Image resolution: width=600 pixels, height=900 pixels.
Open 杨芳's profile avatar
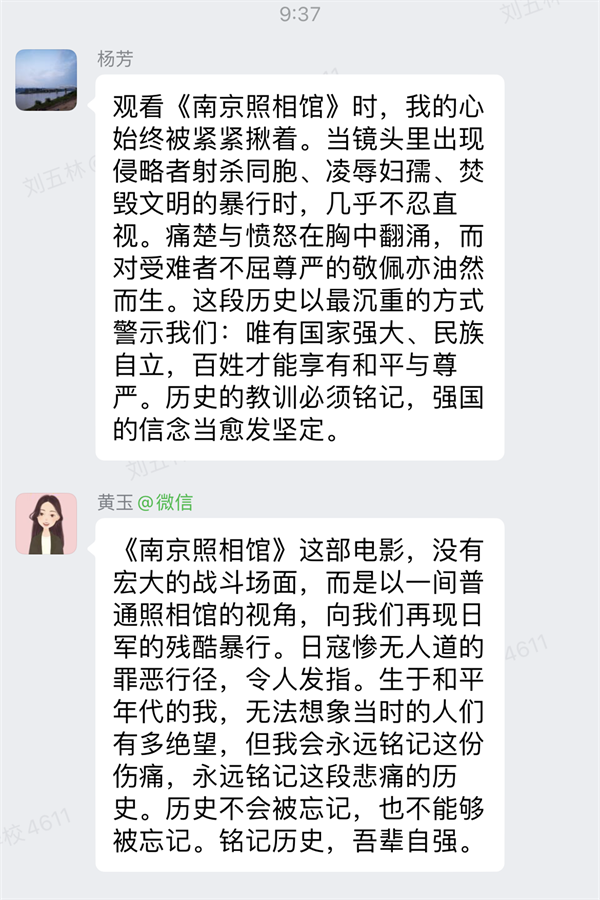point(46,80)
